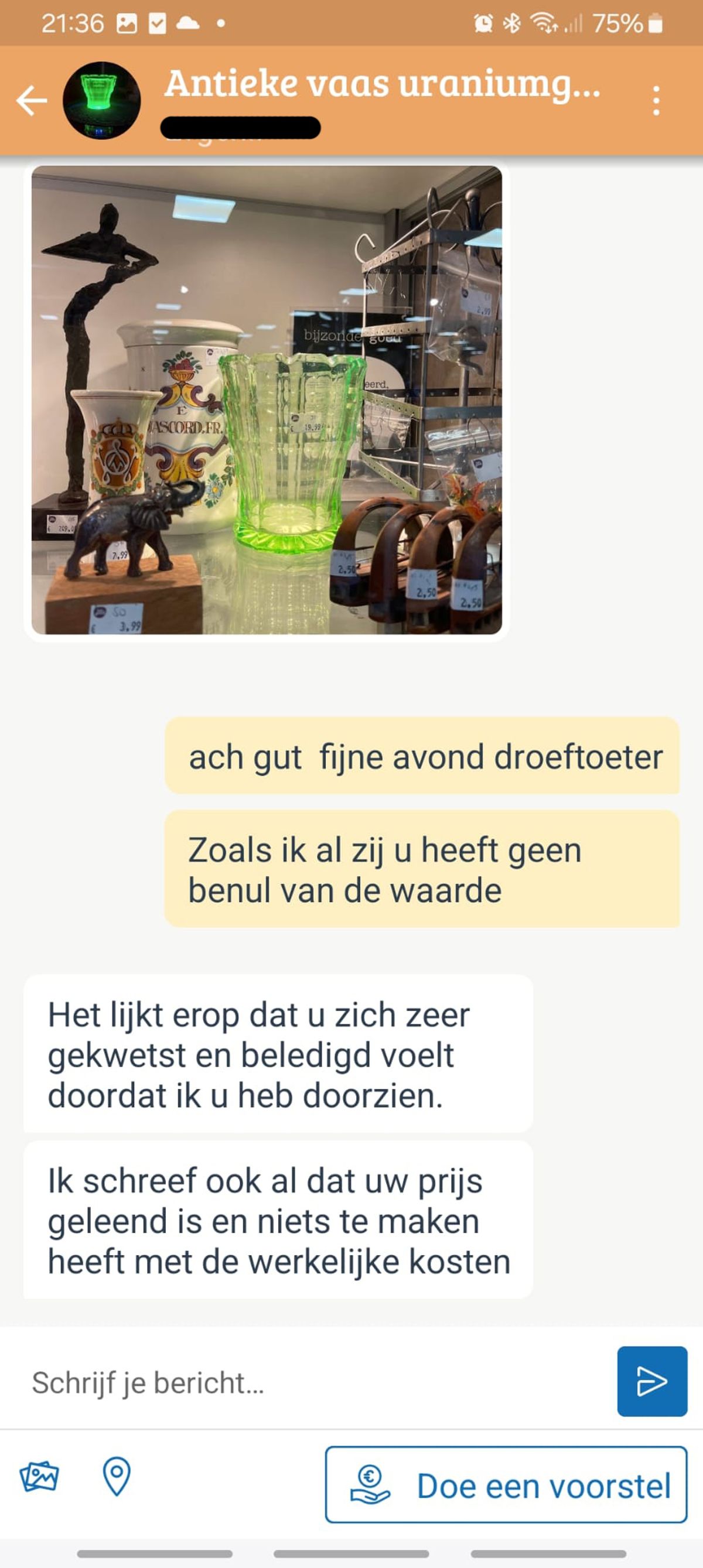Open the Antieke vaas listing header
Viewport: 703px width, 1568px height.
[381, 84]
